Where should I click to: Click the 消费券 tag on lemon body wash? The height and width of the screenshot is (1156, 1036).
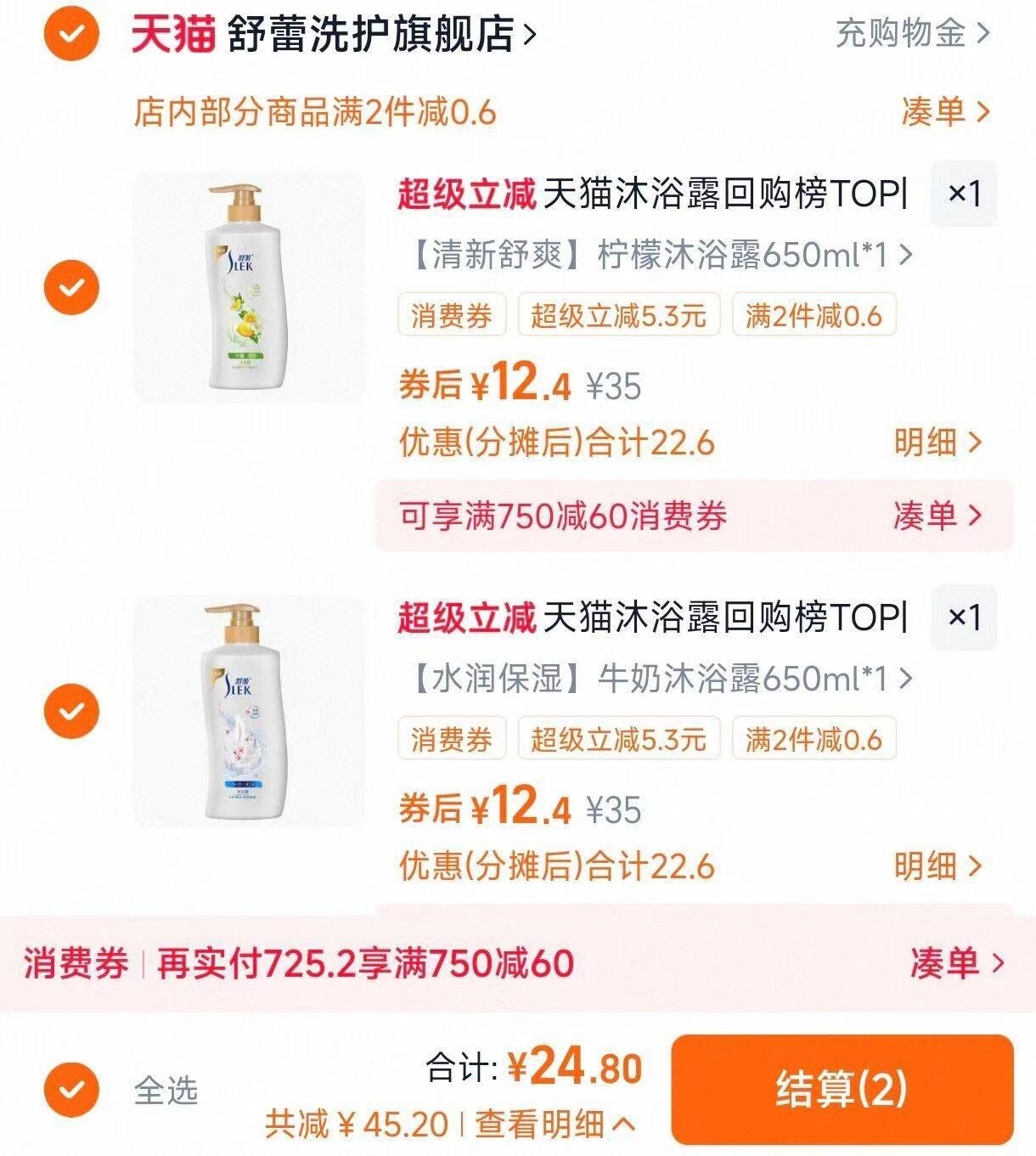pos(453,315)
